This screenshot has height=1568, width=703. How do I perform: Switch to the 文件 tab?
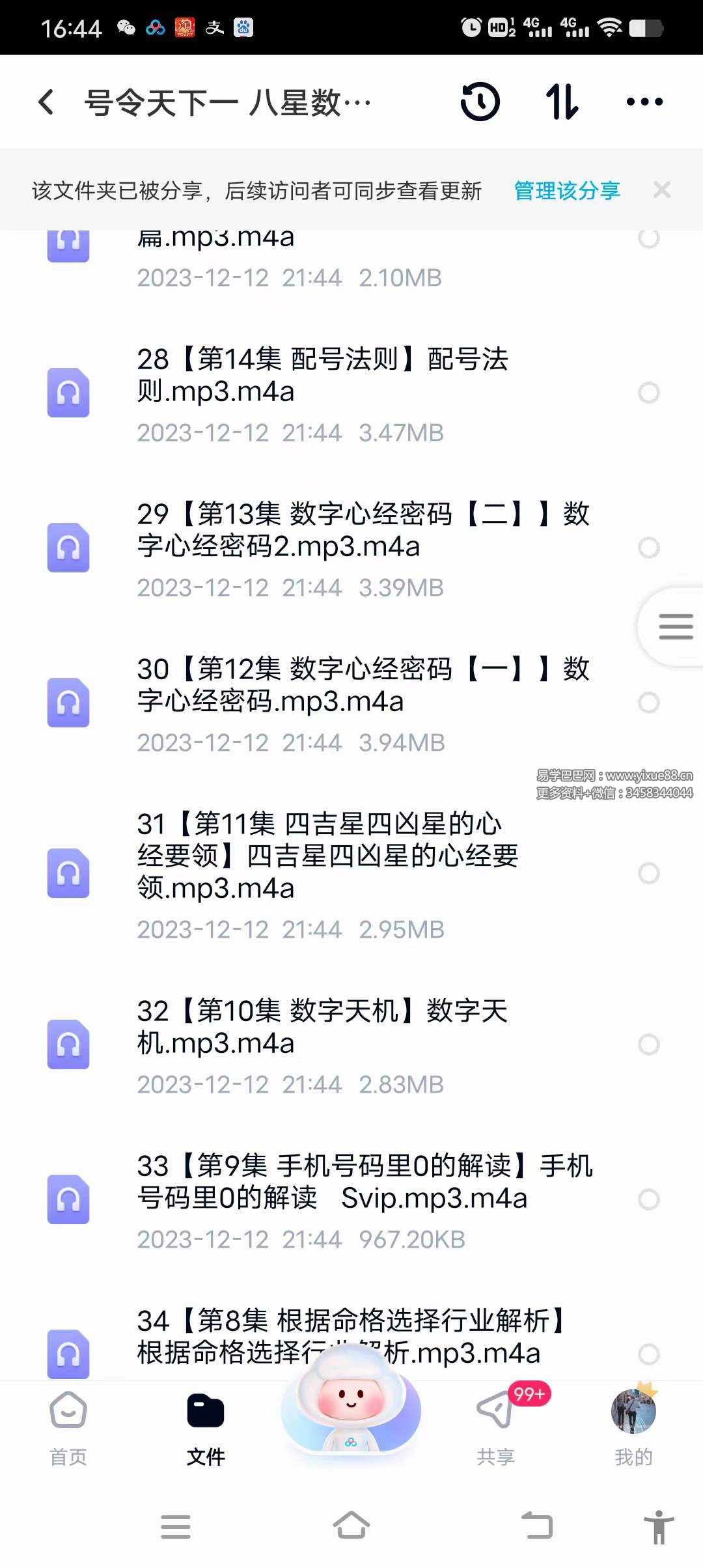coord(206,1426)
